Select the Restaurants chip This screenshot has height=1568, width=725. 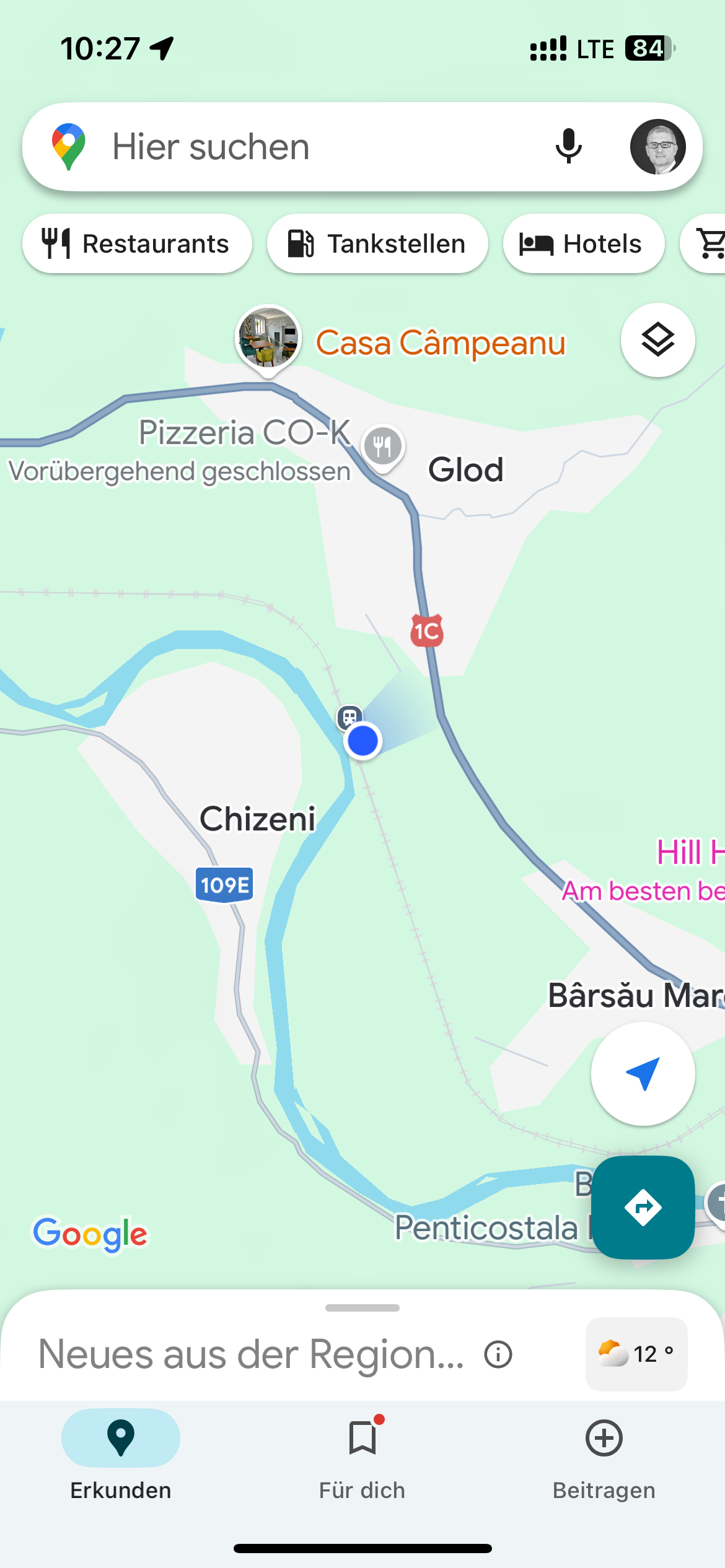137,244
